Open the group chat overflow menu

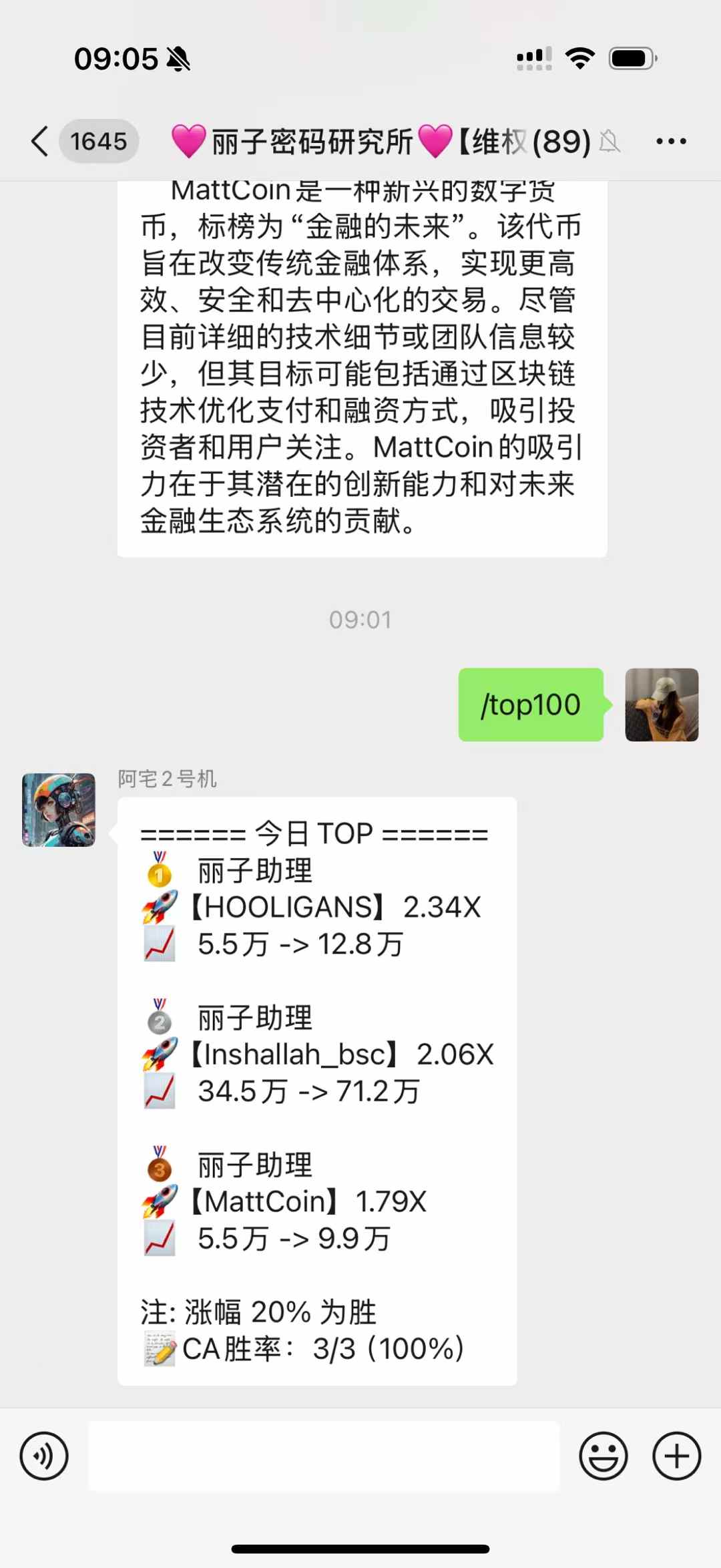670,142
